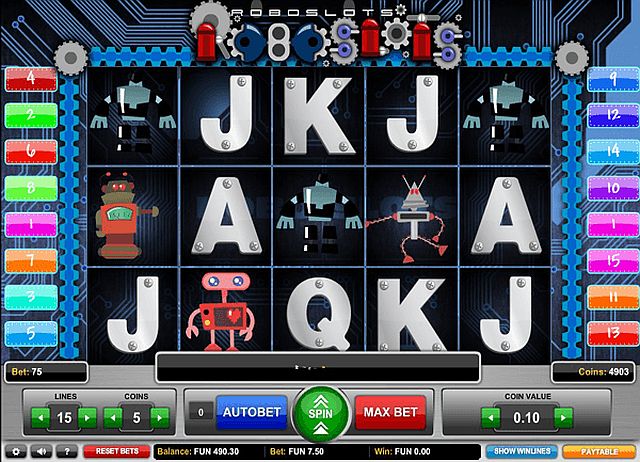Select payline 4 on the left
Image resolution: width=640 pixels, height=462 pixels.
tap(30, 77)
